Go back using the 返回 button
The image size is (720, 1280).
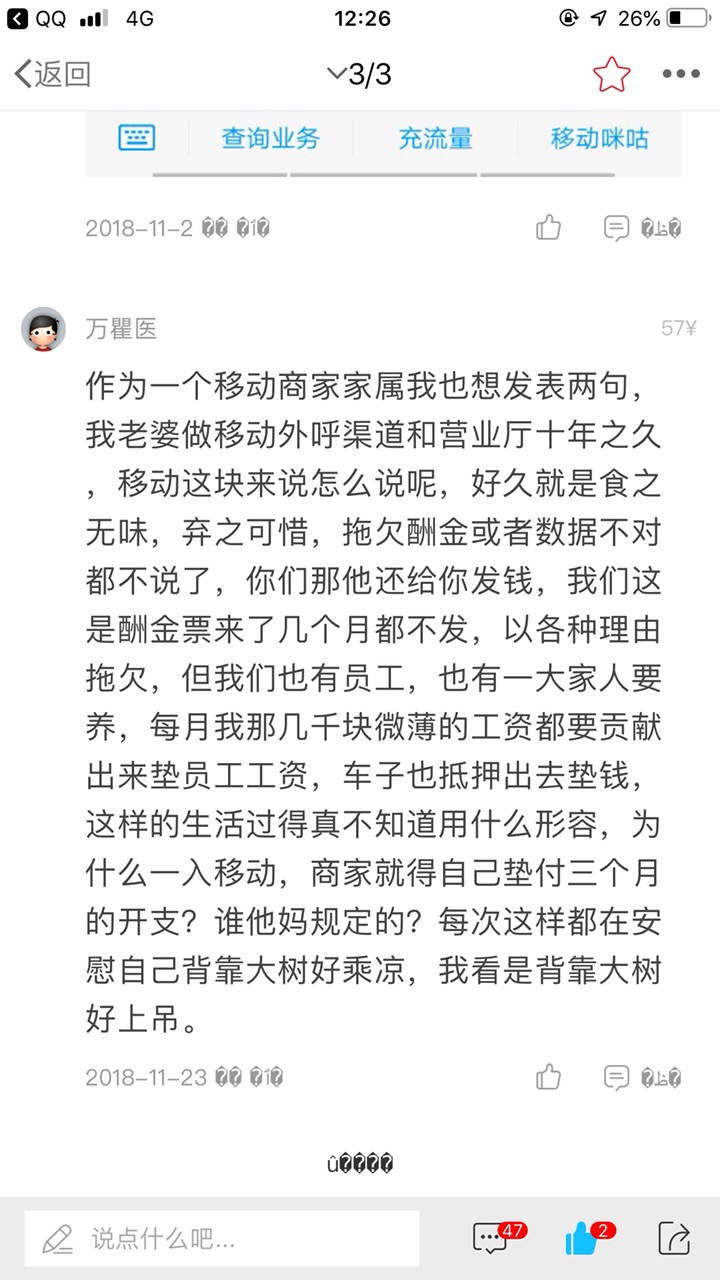click(52, 74)
